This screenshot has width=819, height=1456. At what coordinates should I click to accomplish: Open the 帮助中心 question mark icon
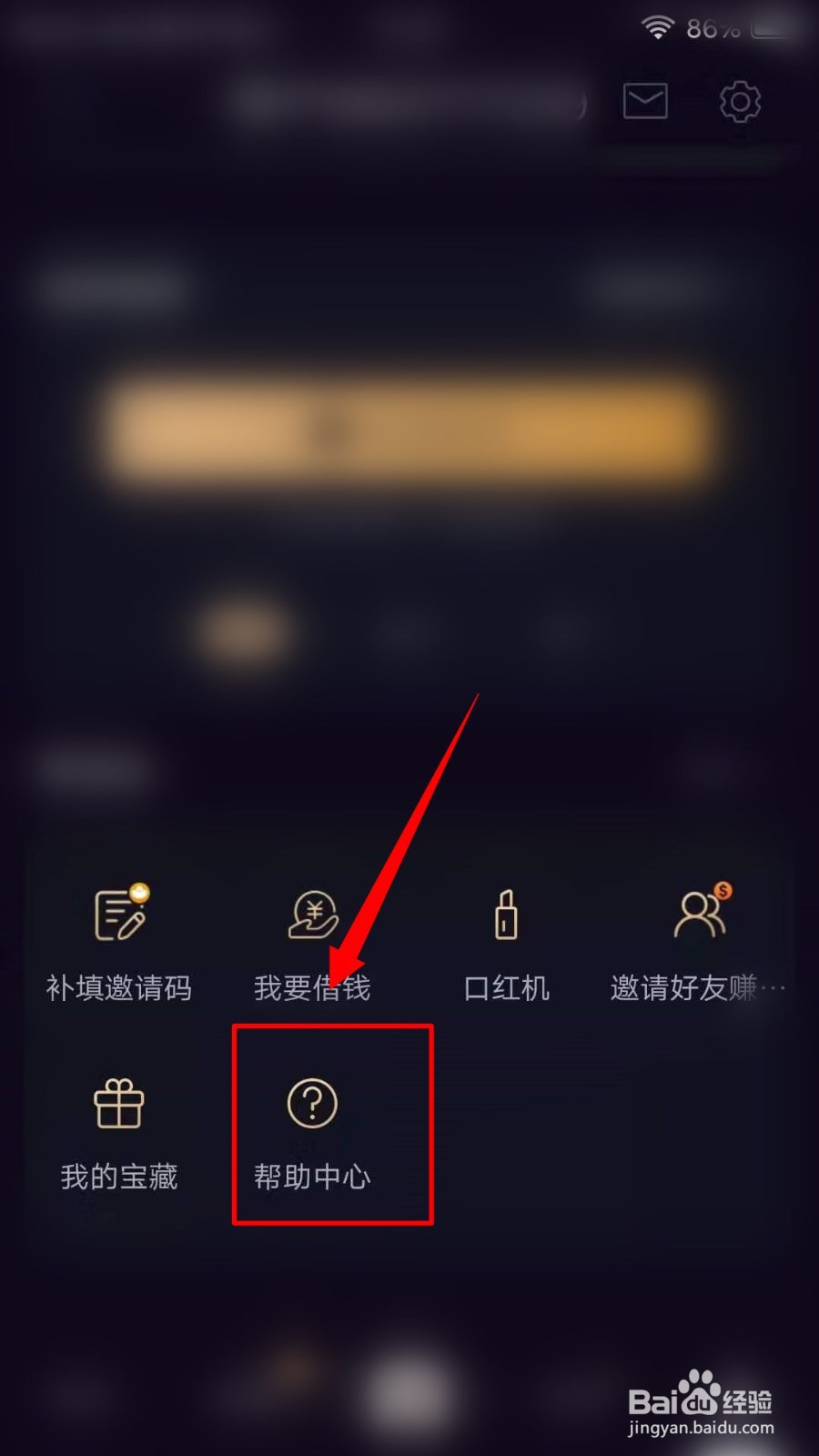[312, 1101]
